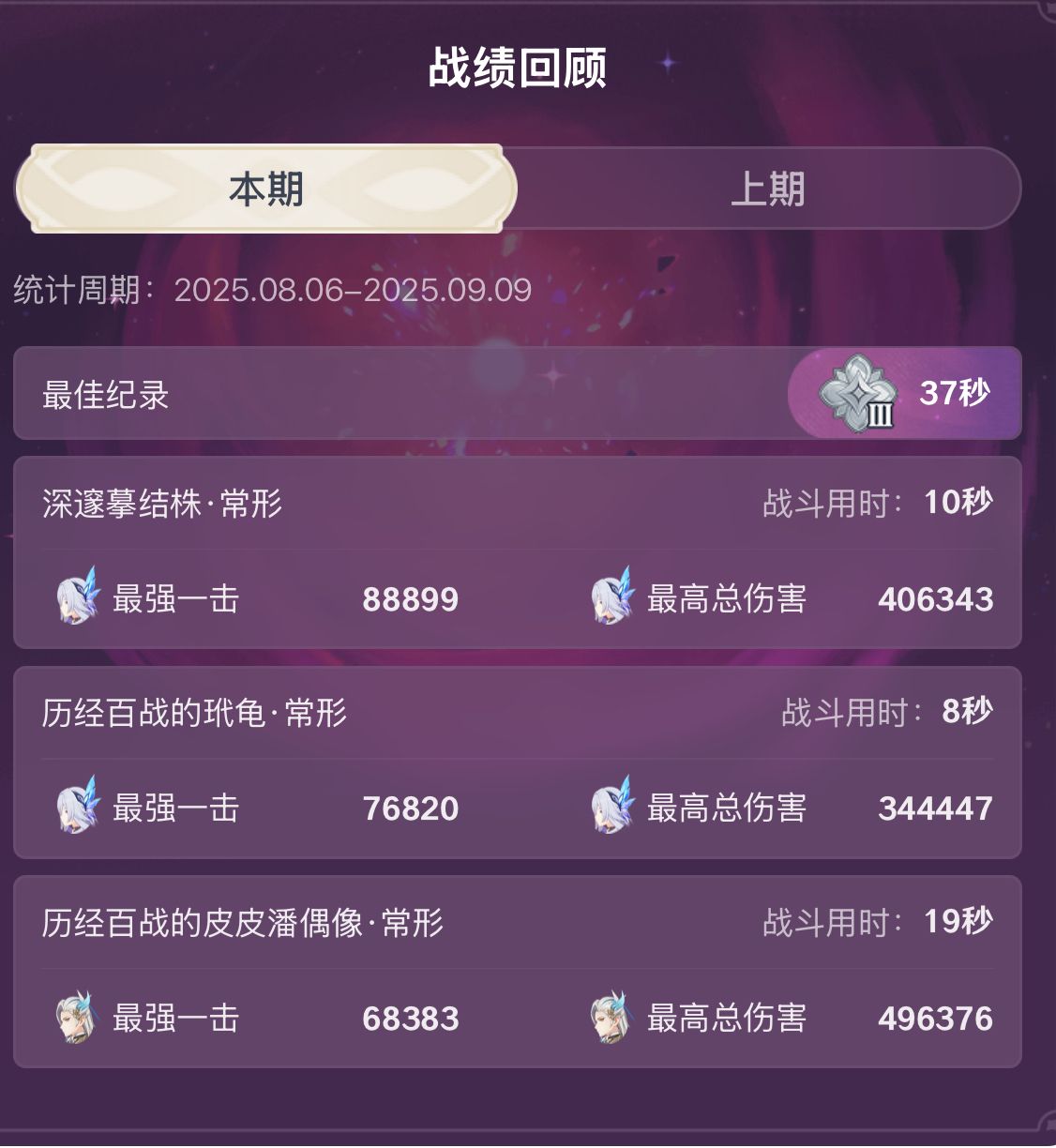The width and height of the screenshot is (1056, 1148).
Task: Switch to the 上期 tab
Action: click(x=769, y=189)
